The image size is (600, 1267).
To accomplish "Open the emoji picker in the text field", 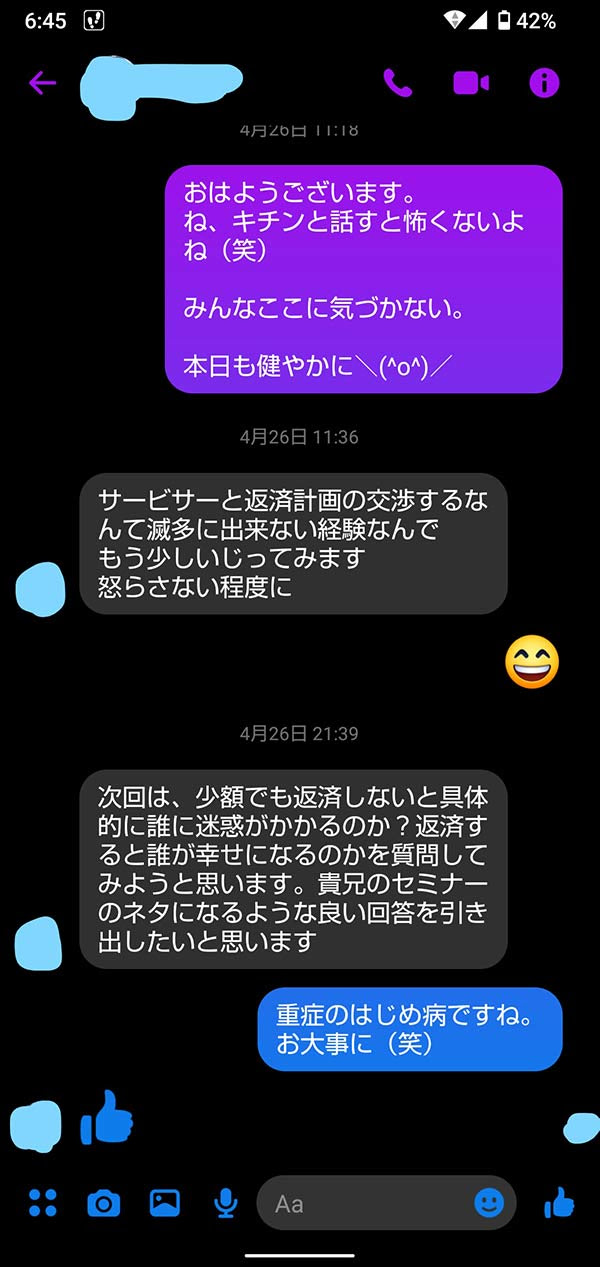I will pyautogui.click(x=489, y=1203).
